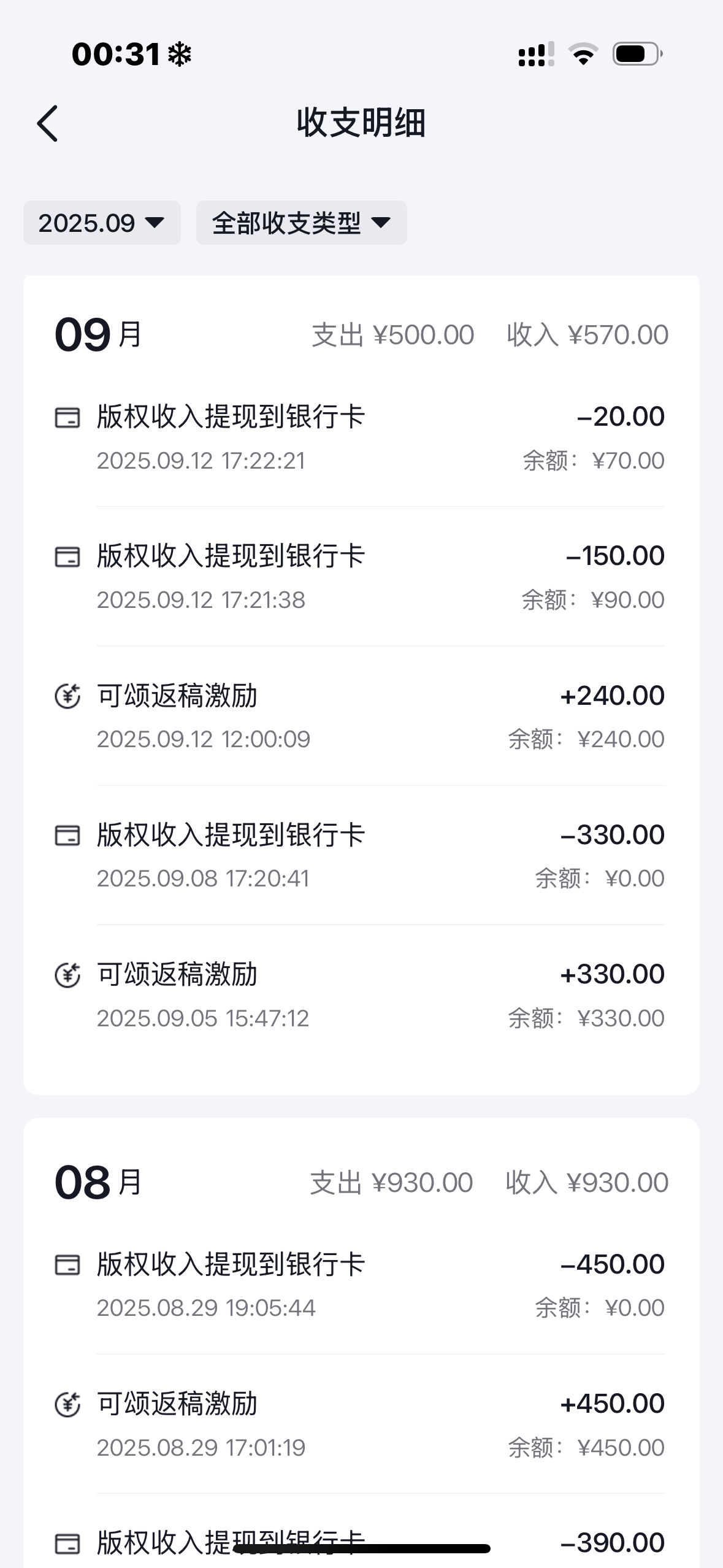Select the yen icon beside the +450.00 August incentive
Screen dimensions: 723x1568
[69, 1404]
